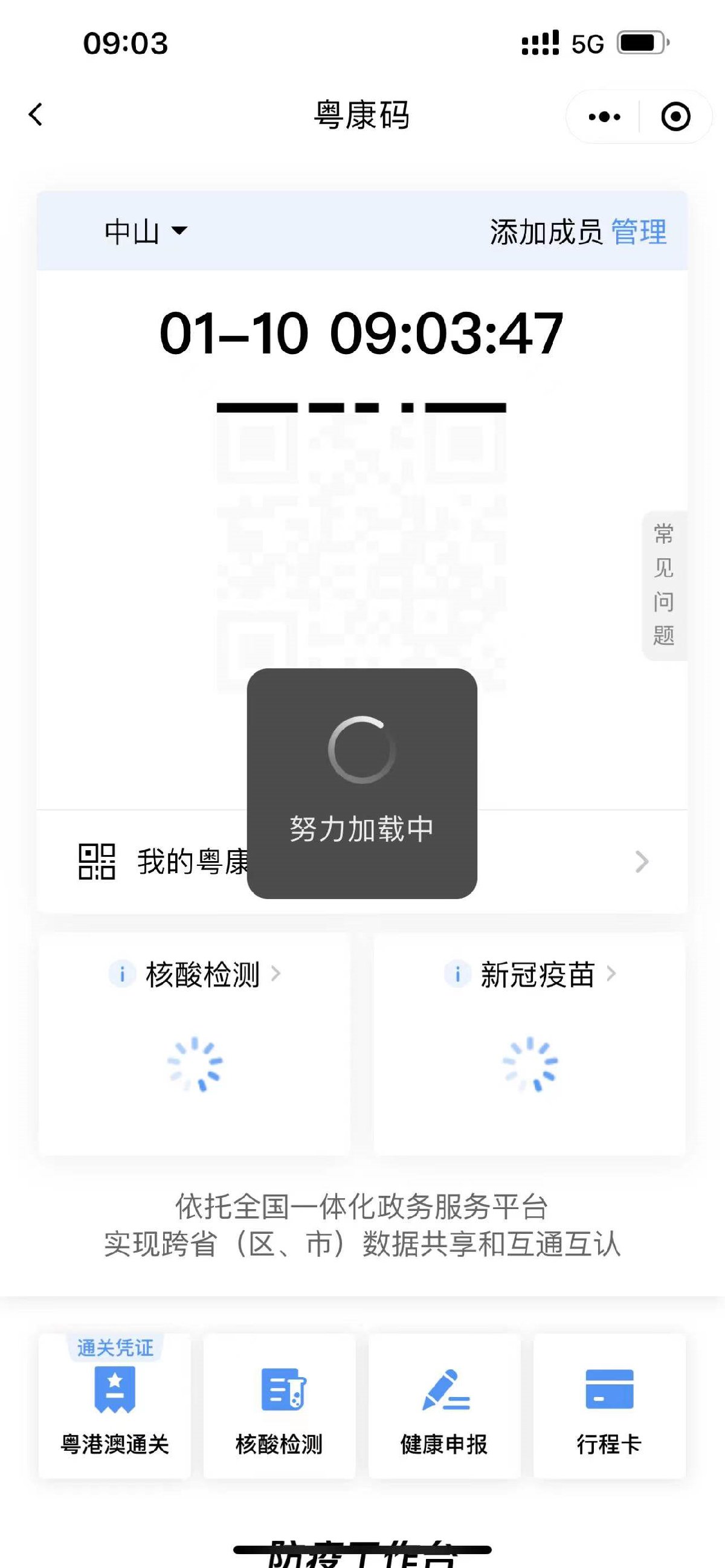Image resolution: width=725 pixels, height=1568 pixels.
Task: Expand the 中山 city dropdown
Action: 146,232
